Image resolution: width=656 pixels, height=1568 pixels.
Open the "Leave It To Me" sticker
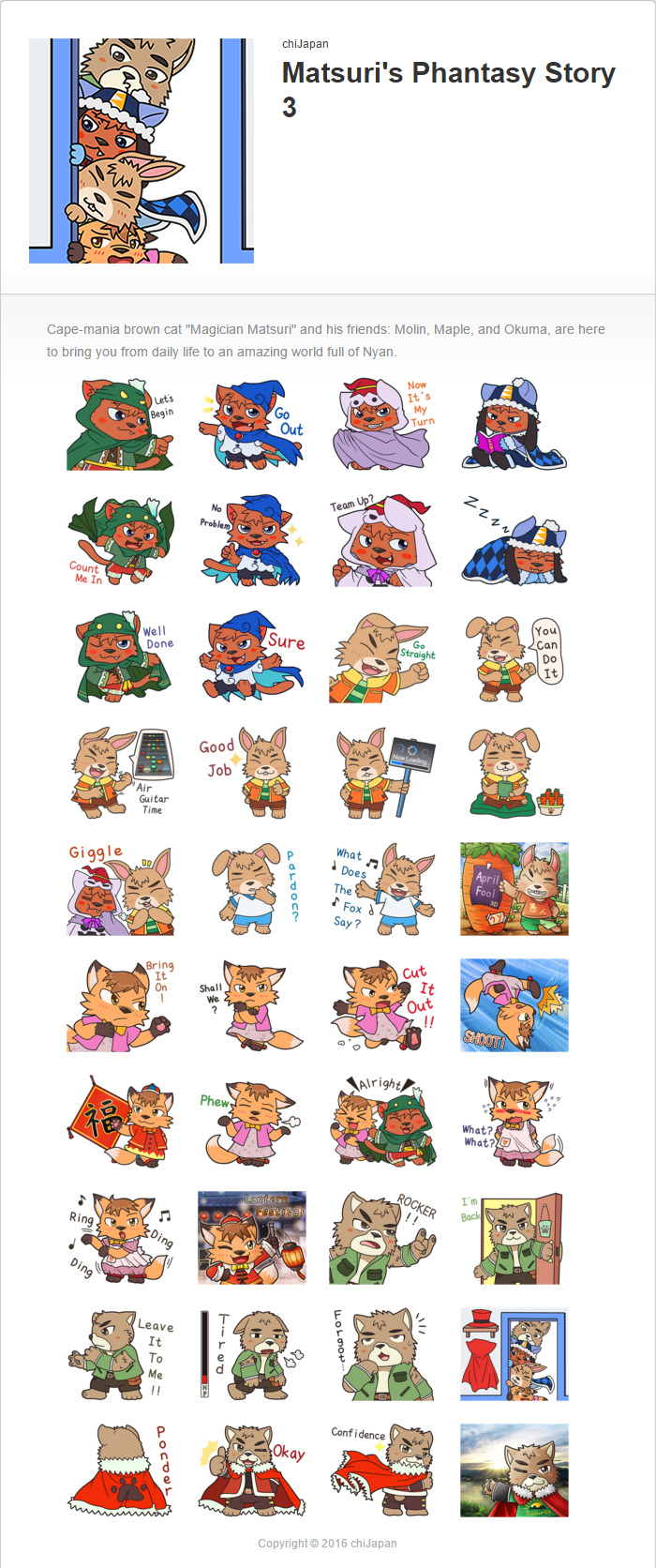pyautogui.click(x=120, y=1354)
